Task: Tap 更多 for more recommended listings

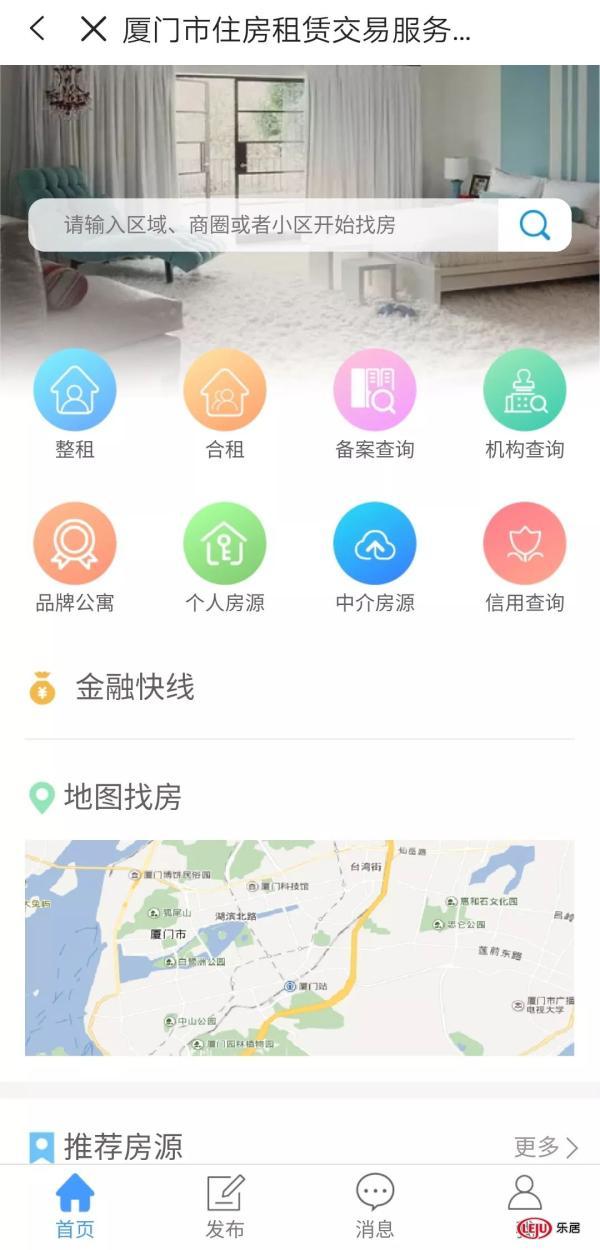Action: (x=546, y=1146)
